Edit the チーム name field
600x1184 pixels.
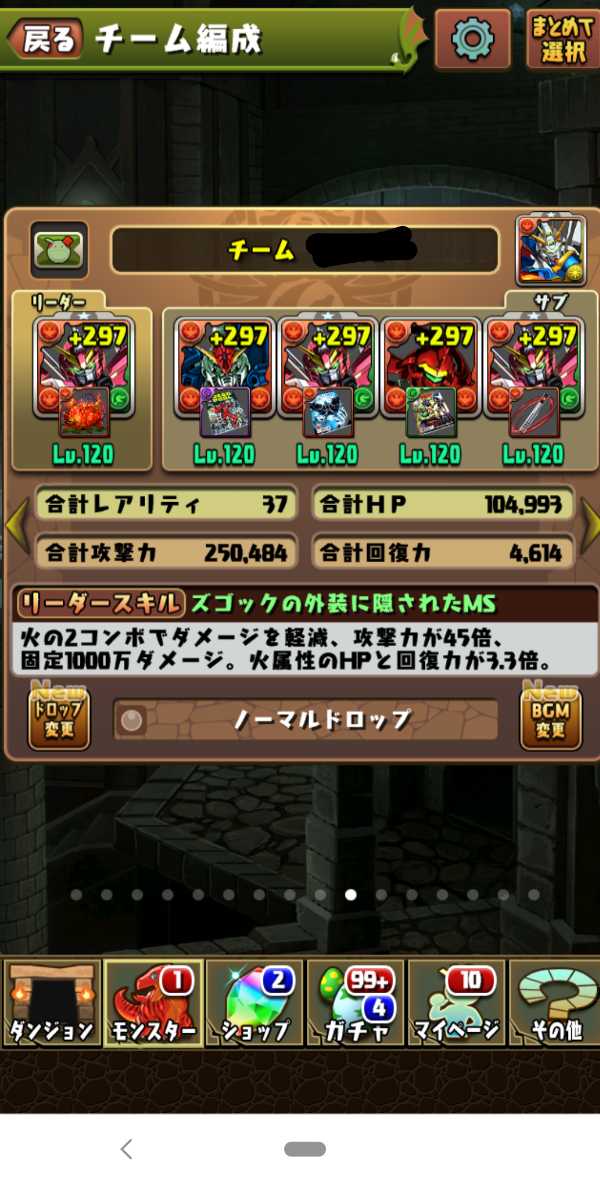click(305, 250)
